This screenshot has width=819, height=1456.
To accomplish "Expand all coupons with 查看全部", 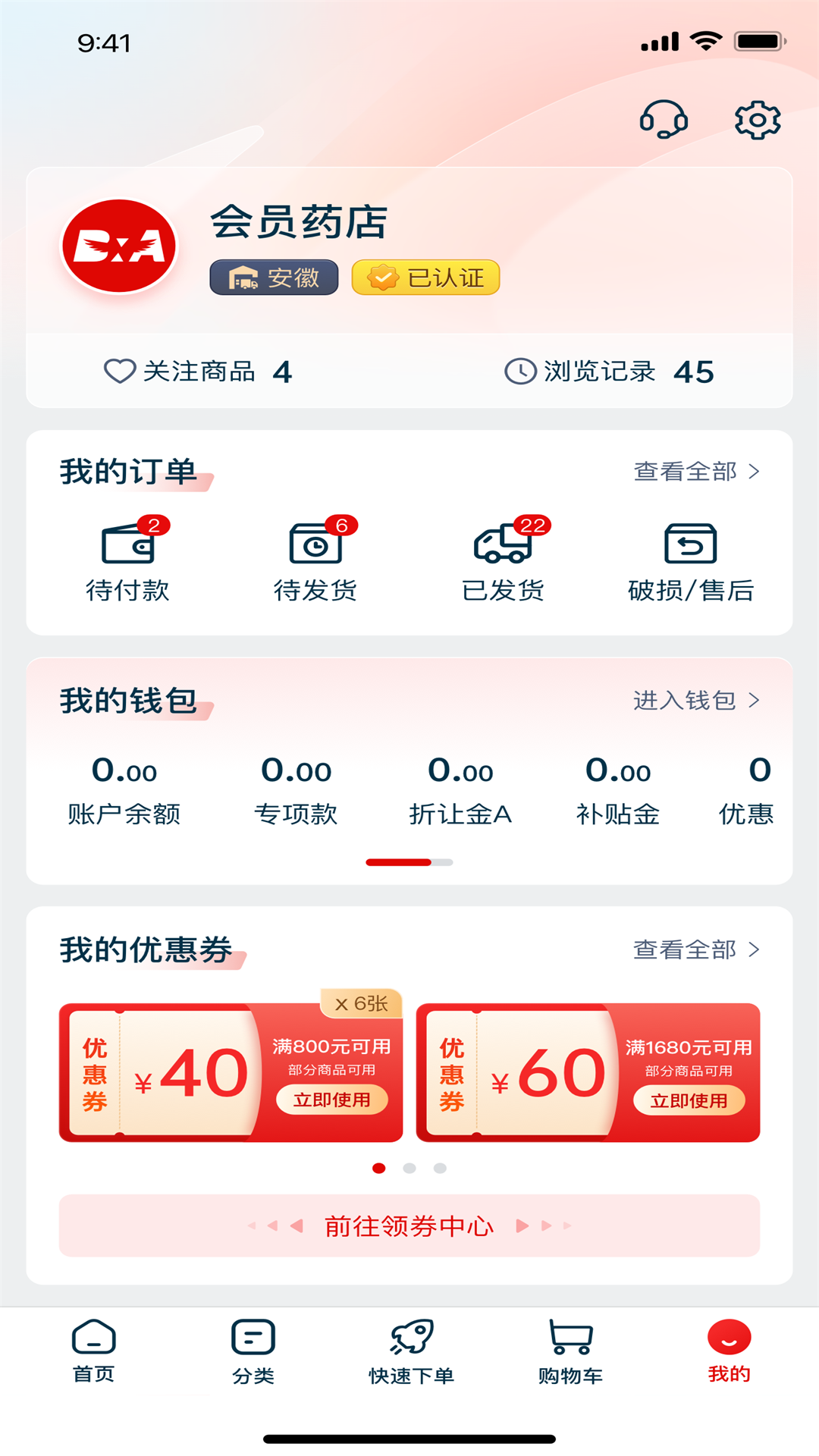I will point(694,949).
